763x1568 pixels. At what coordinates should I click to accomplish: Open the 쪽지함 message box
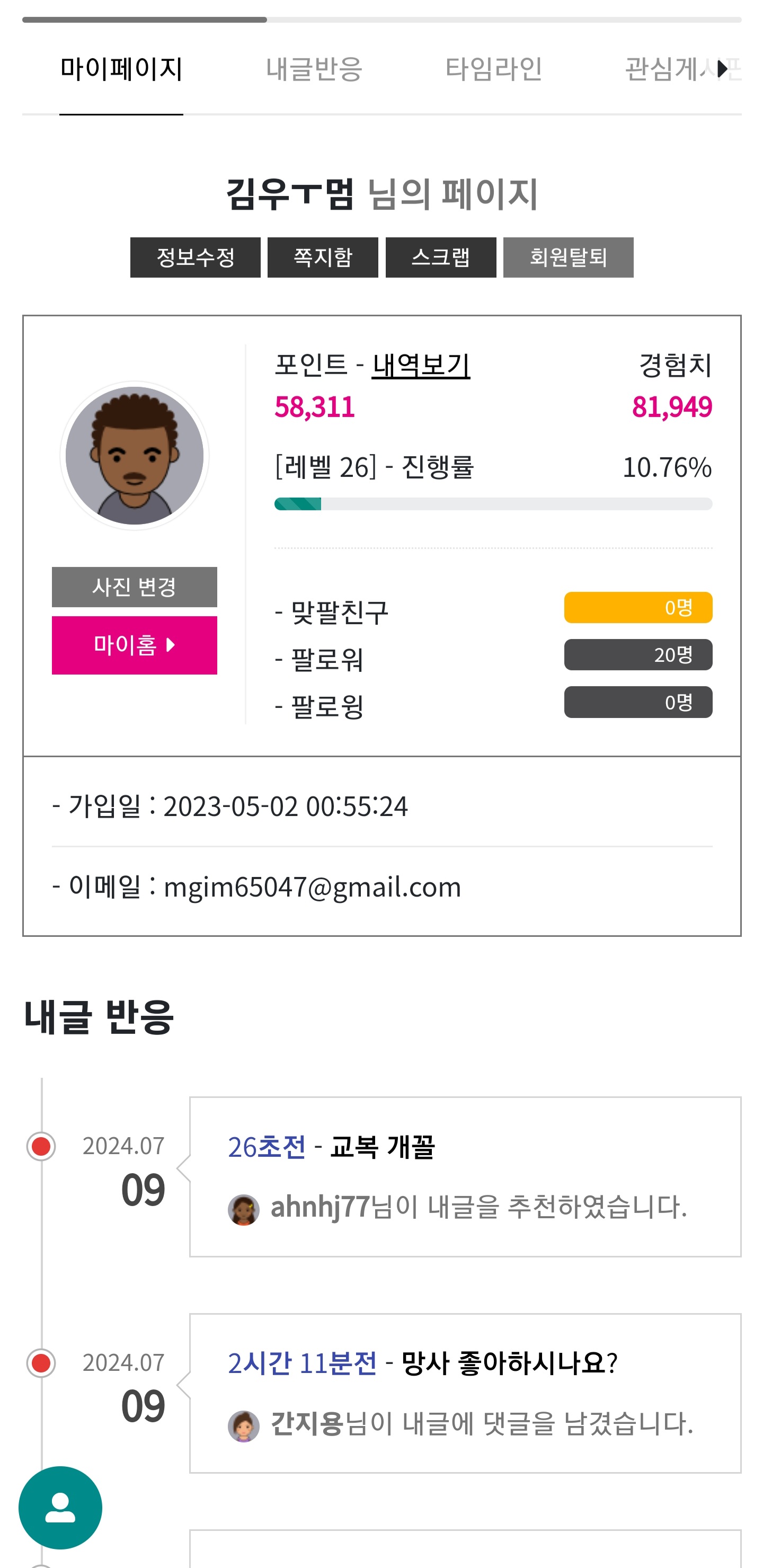coord(323,258)
